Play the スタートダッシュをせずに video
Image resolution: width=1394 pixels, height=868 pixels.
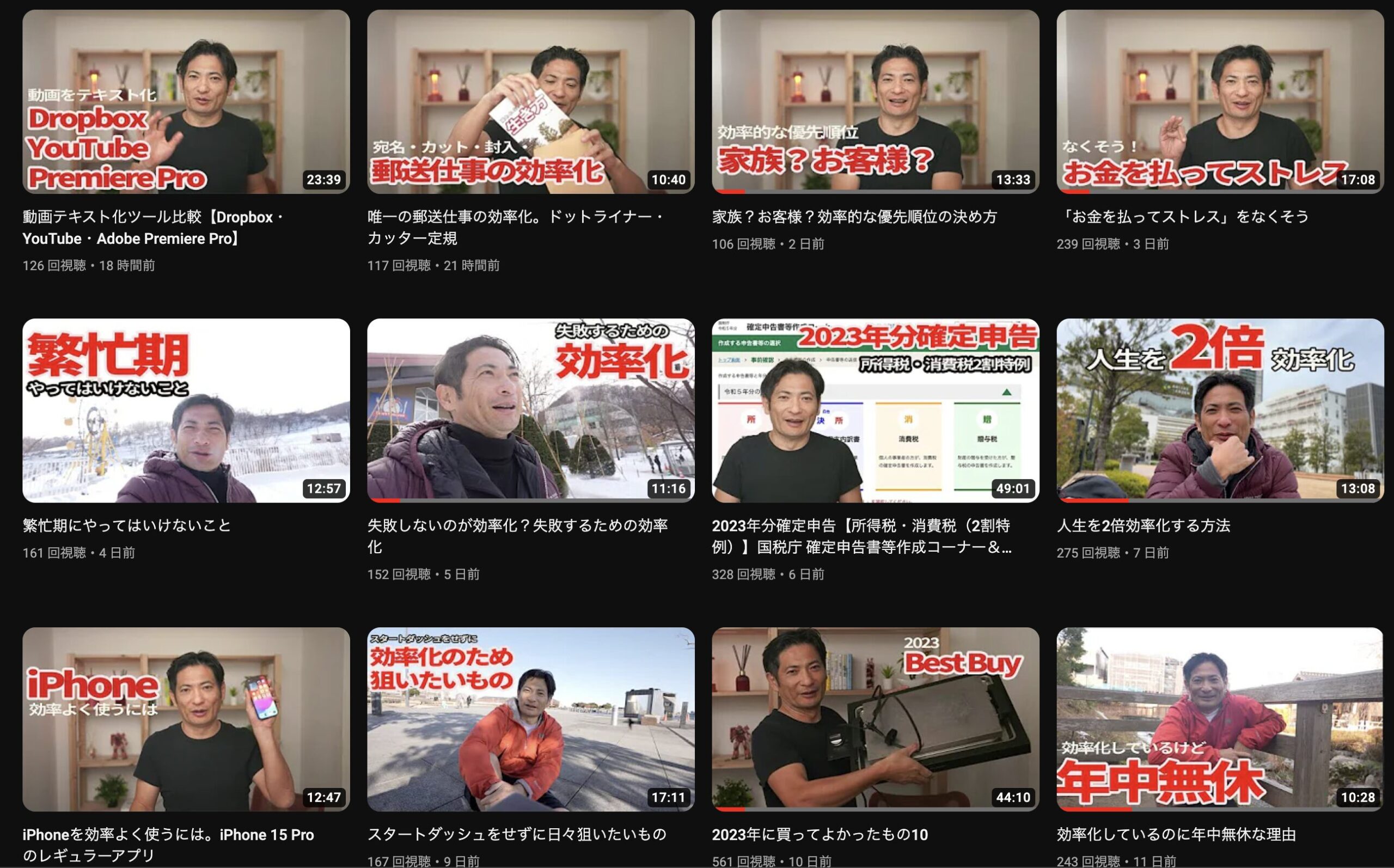[530, 719]
